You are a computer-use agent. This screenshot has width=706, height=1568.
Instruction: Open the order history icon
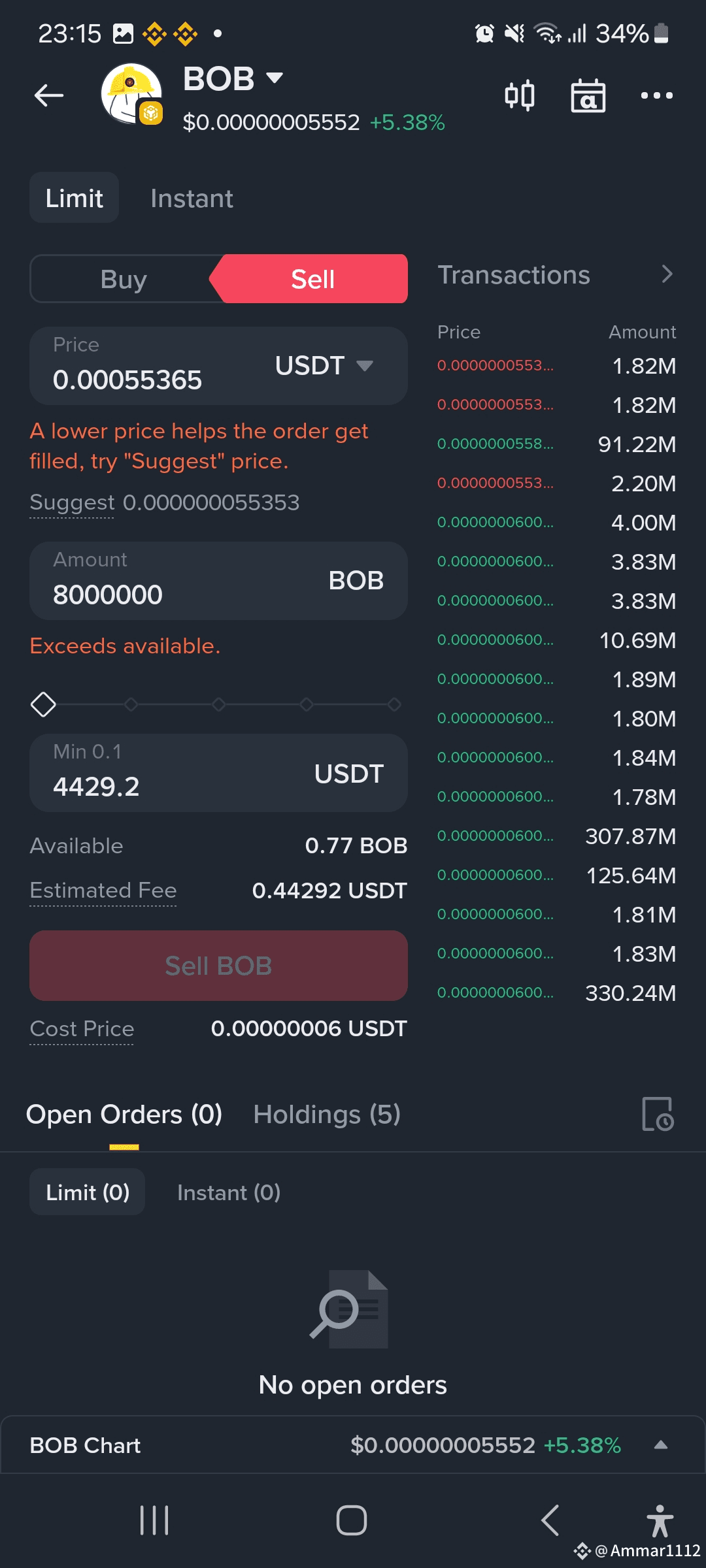657,1114
